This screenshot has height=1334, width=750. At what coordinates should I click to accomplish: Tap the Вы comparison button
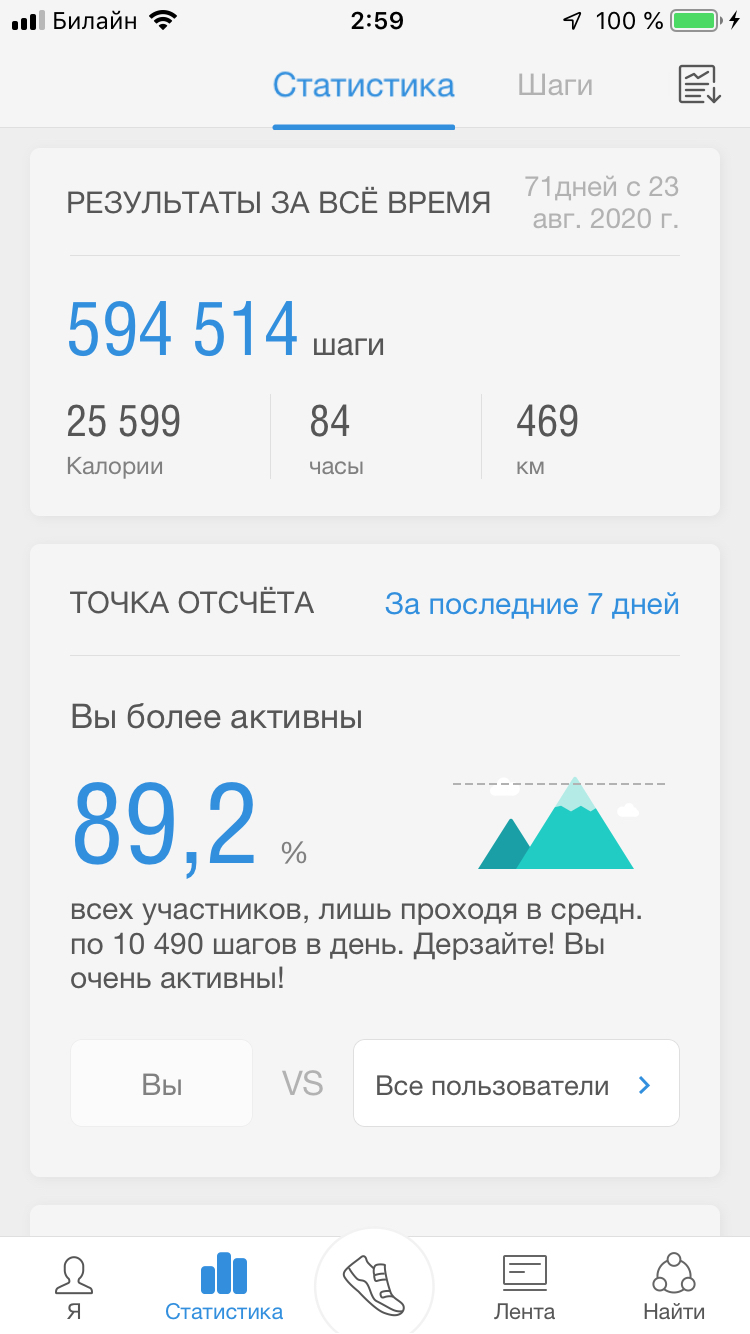pos(161,1085)
